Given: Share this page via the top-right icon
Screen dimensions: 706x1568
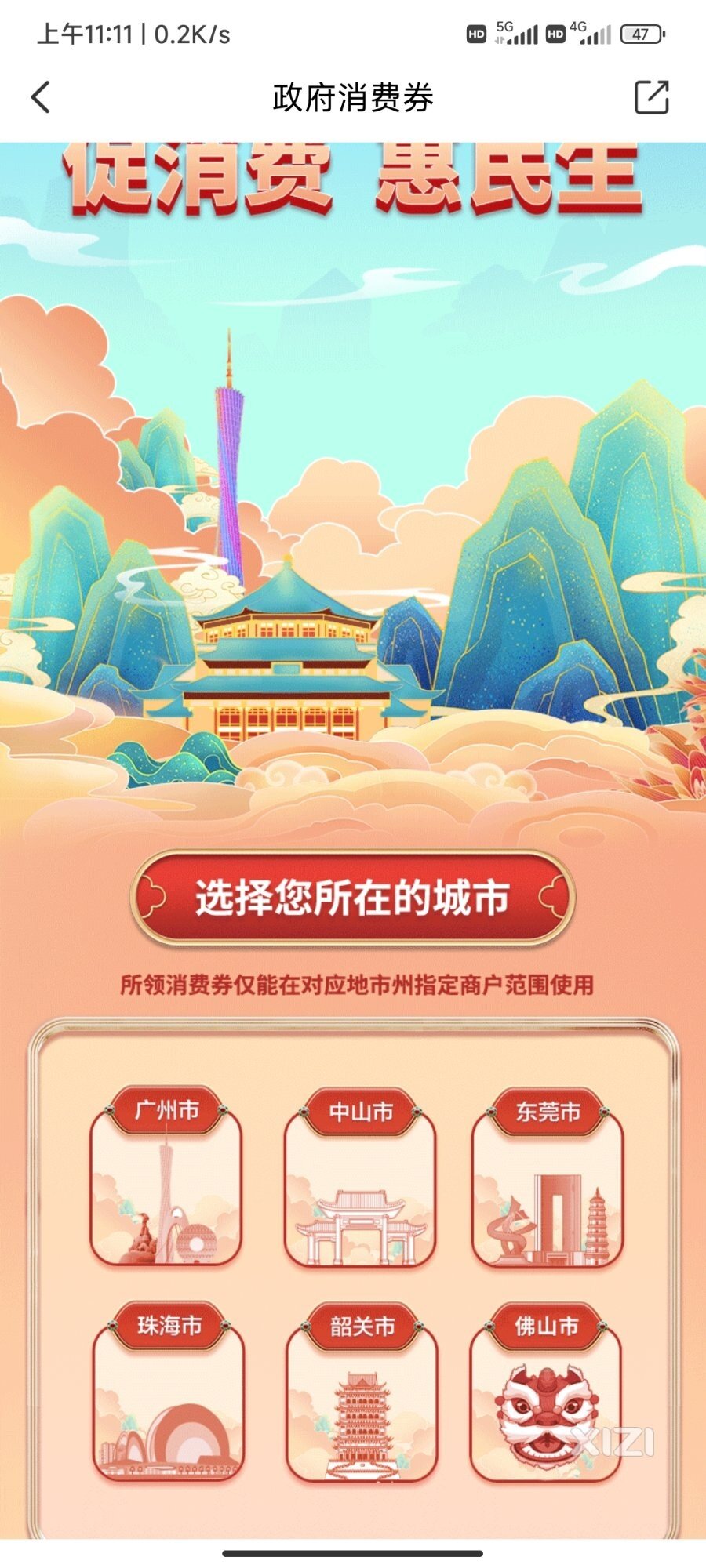Looking at the screenshot, I should pyautogui.click(x=651, y=98).
